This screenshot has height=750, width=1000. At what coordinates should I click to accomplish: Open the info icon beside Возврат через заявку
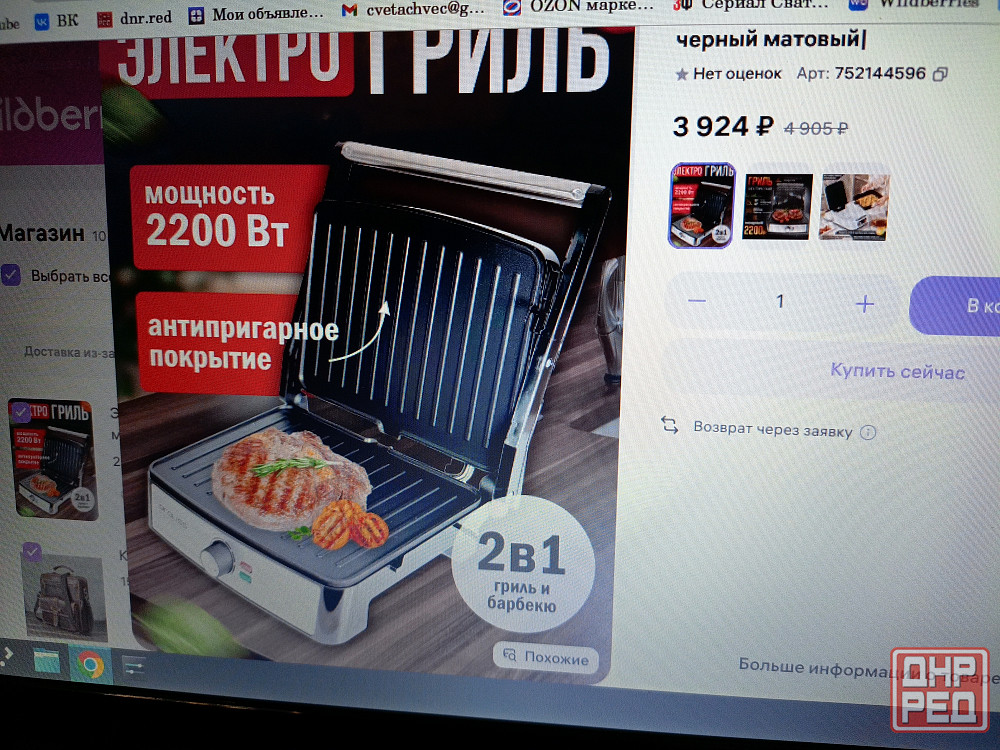click(x=868, y=433)
